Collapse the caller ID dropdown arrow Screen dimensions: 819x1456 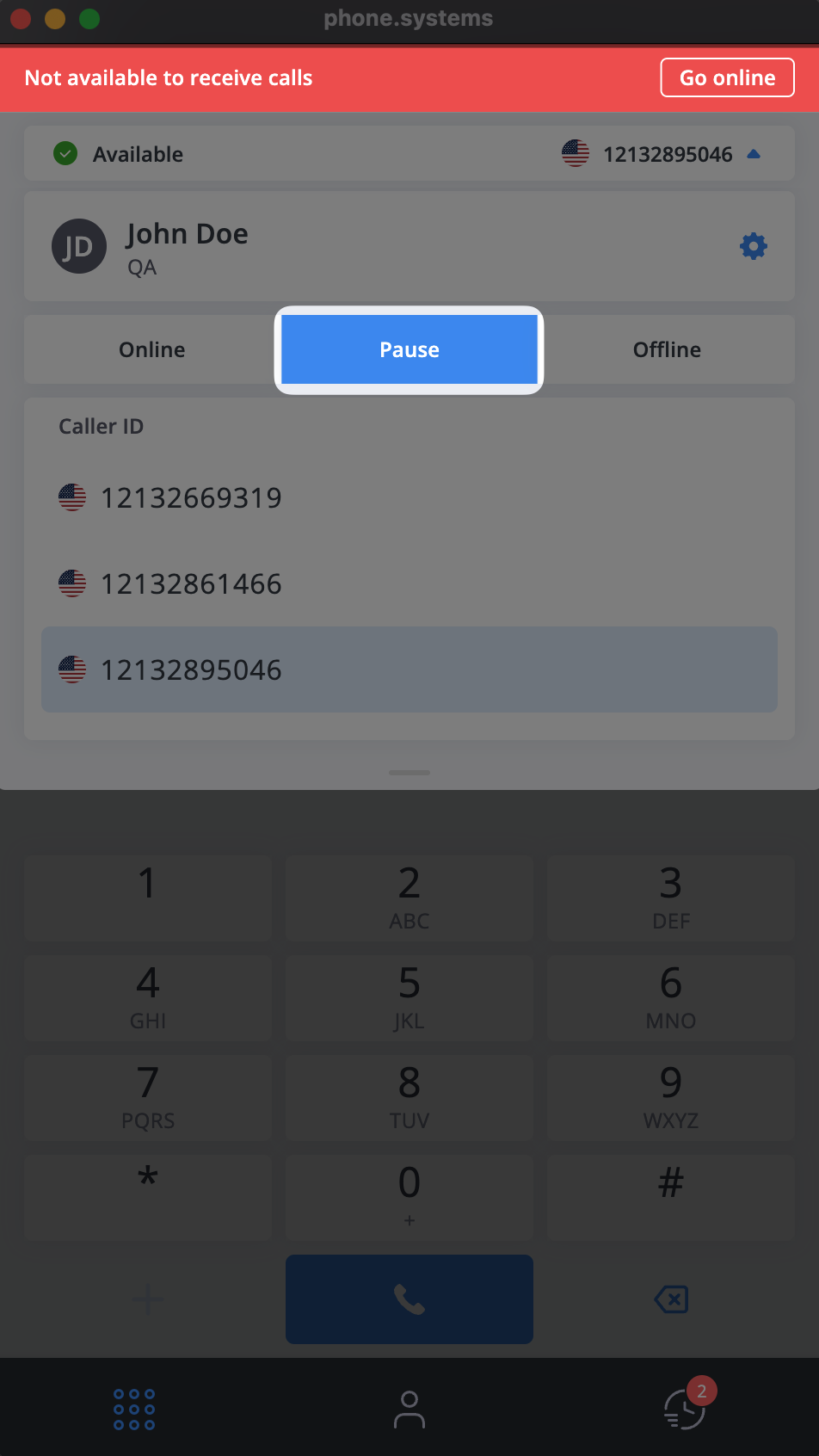pyautogui.click(x=754, y=154)
